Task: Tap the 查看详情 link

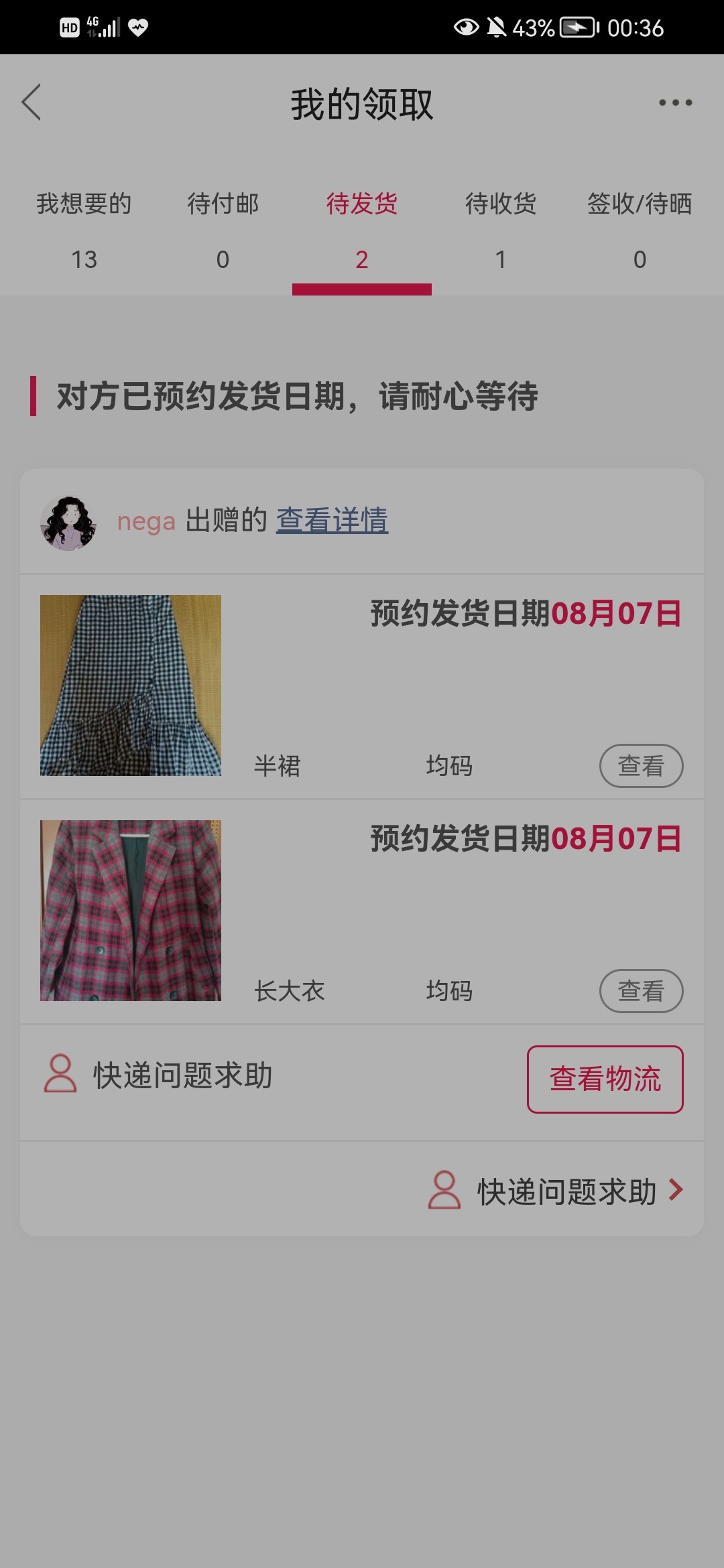Action: tap(332, 521)
